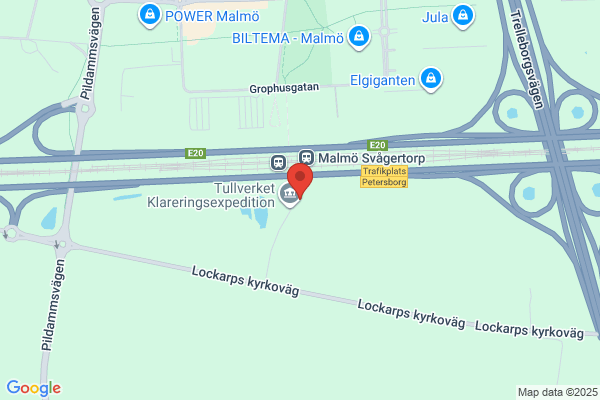The width and height of the screenshot is (600, 400).
Task: Open the POWER Malmö shop marker
Action: (150, 16)
